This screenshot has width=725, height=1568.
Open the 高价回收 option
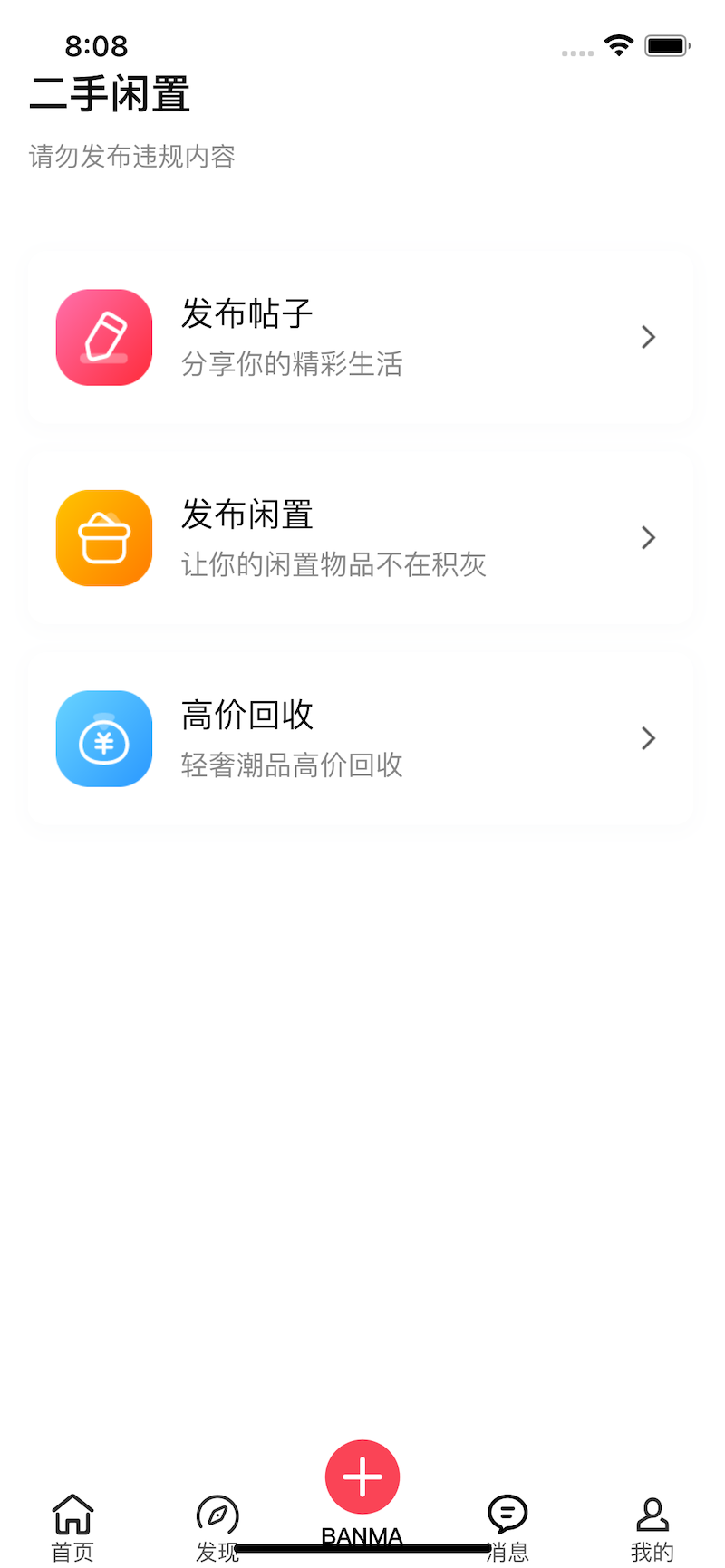pos(361,738)
